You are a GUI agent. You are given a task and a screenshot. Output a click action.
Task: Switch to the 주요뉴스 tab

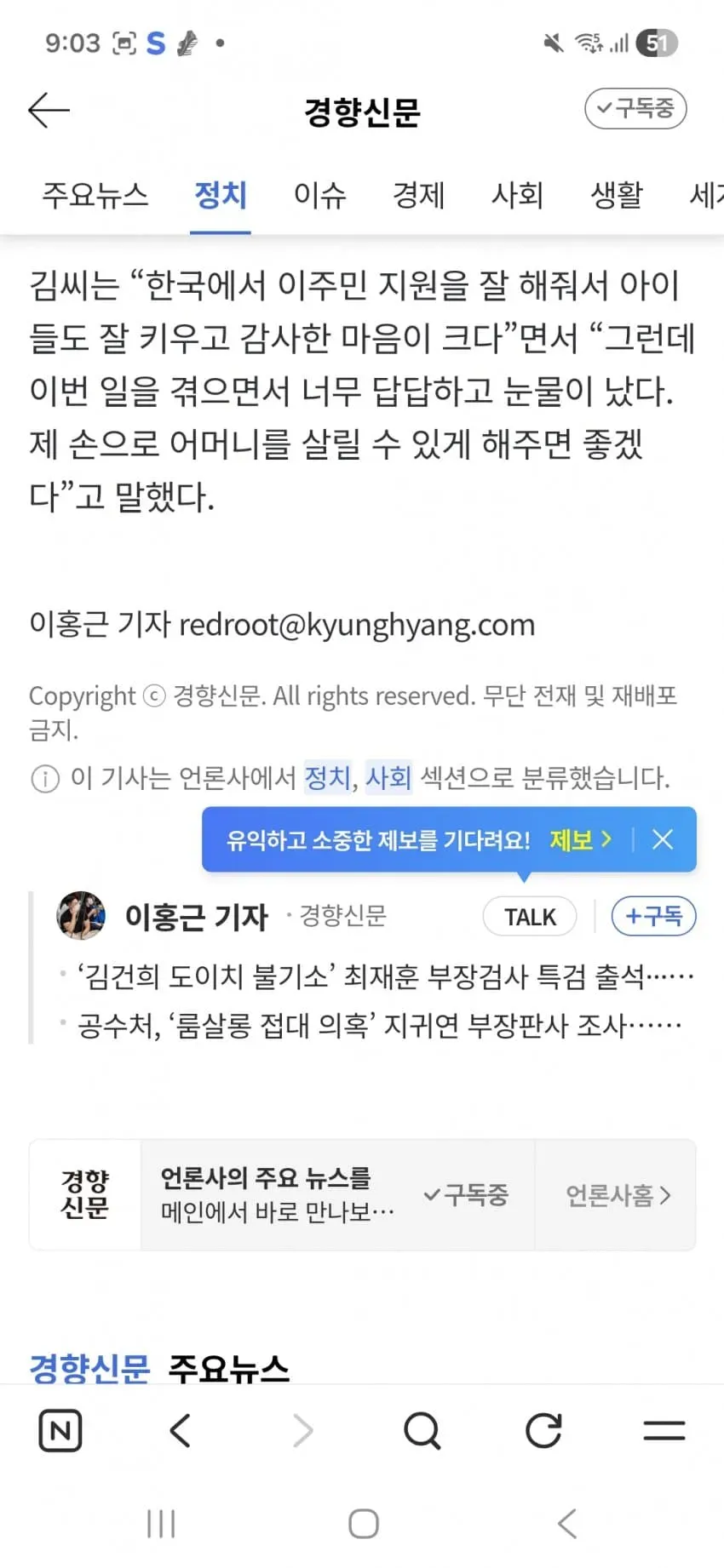pyautogui.click(x=95, y=195)
